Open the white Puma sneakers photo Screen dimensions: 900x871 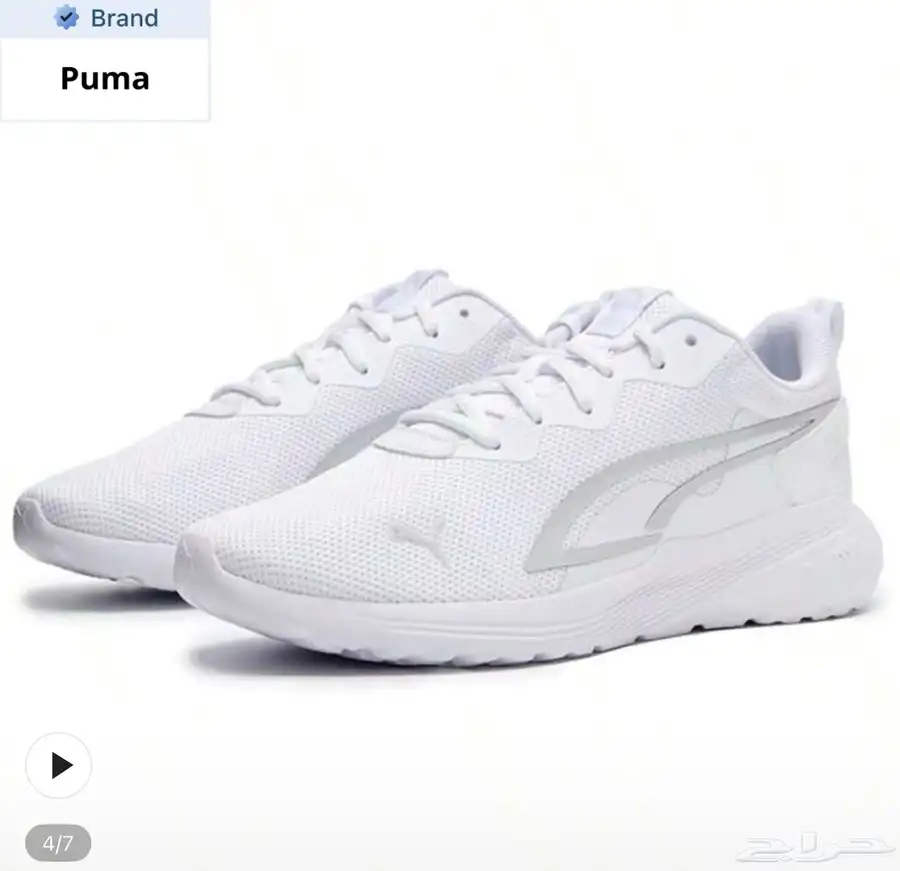point(450,470)
